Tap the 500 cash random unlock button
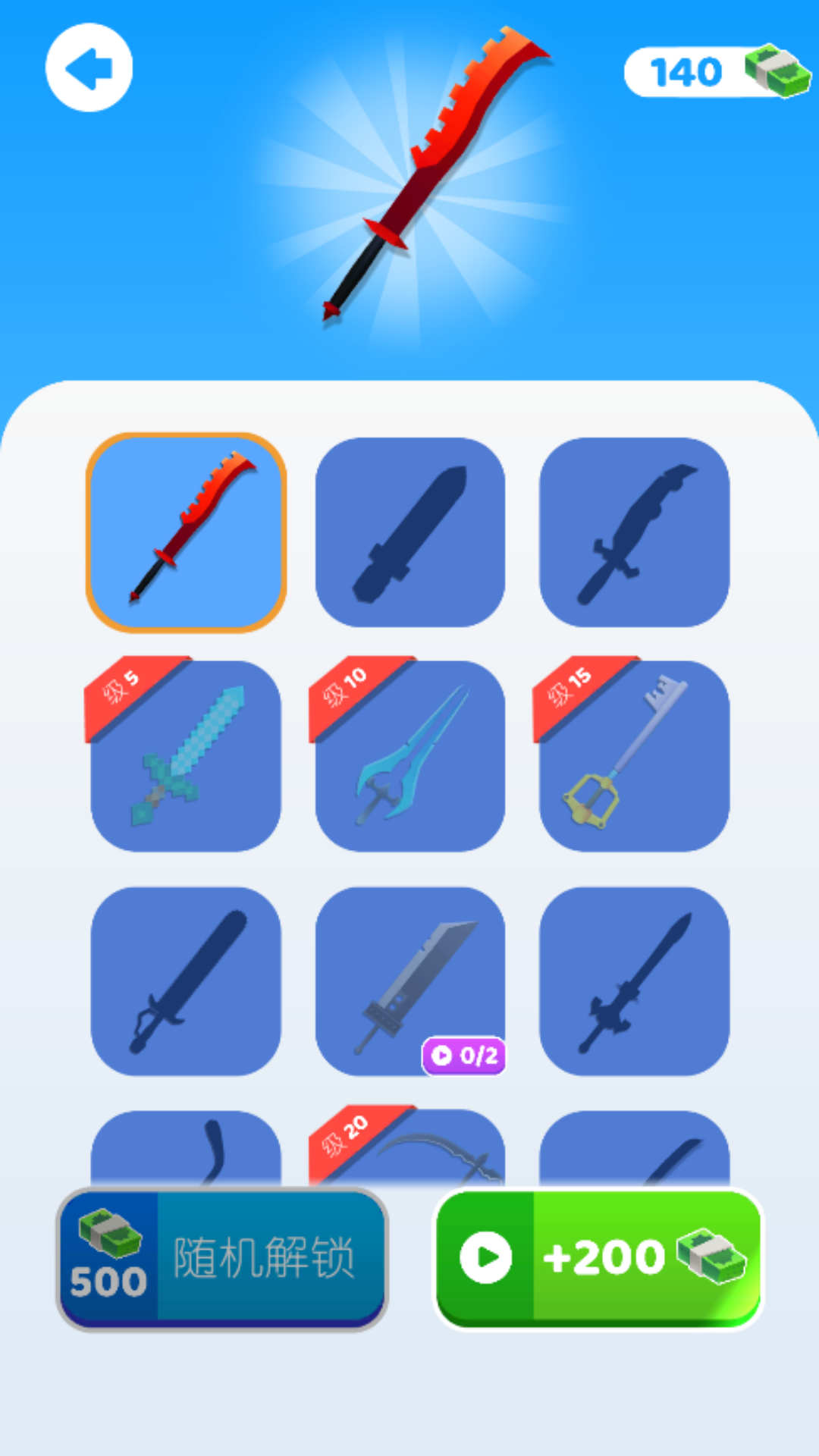Viewport: 819px width, 1456px height. click(x=222, y=1259)
